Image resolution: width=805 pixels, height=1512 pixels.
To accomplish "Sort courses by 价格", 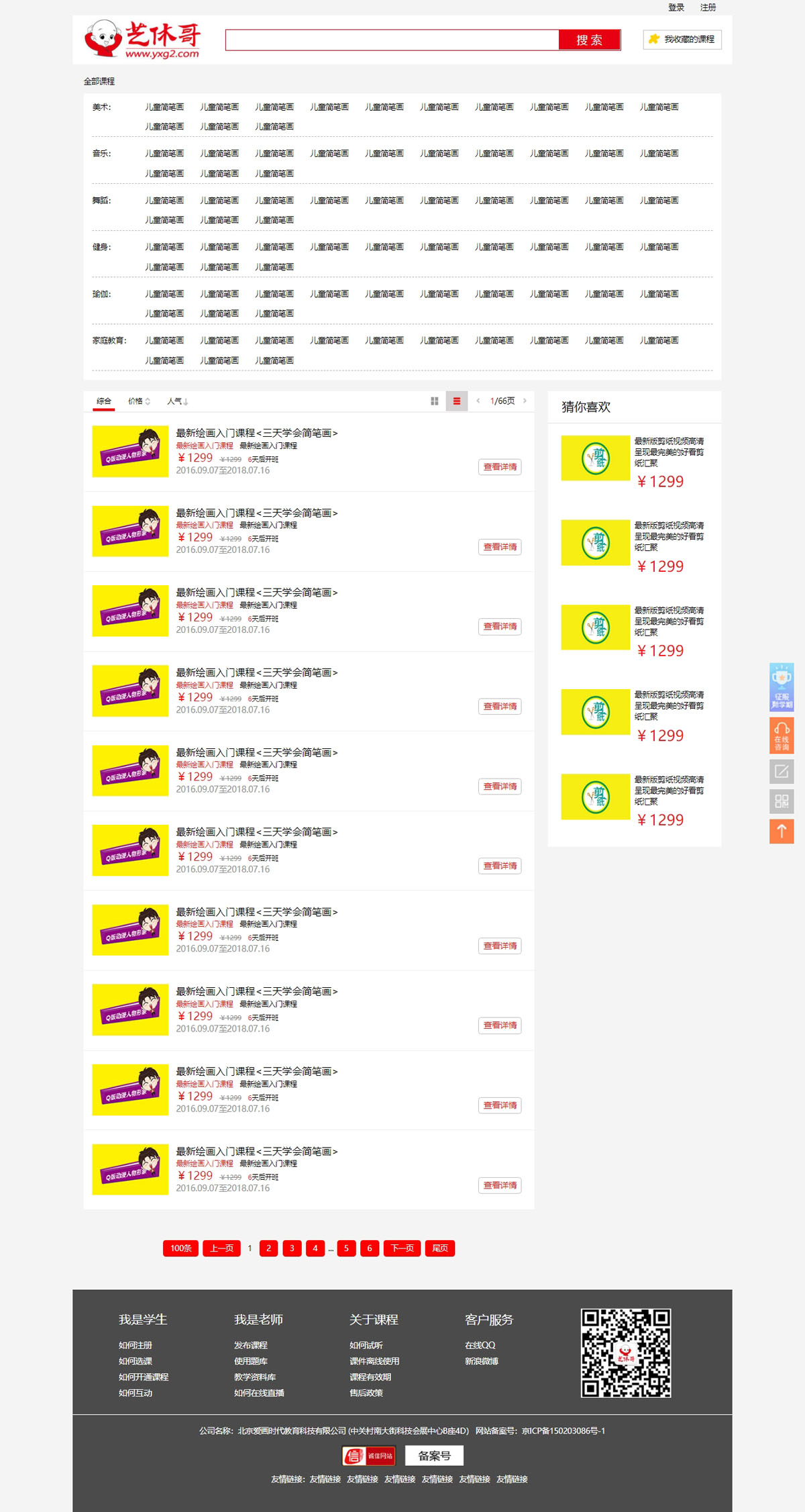I will pyautogui.click(x=139, y=401).
